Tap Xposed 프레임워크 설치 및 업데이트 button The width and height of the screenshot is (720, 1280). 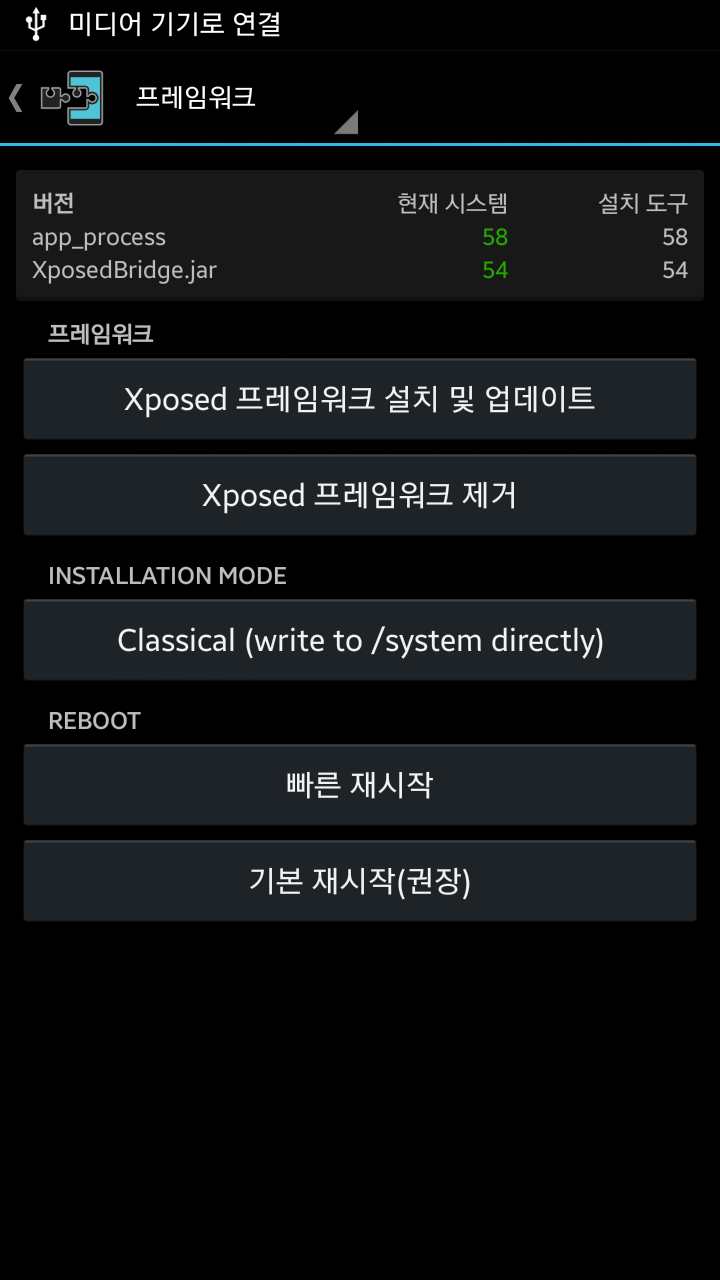(x=360, y=399)
